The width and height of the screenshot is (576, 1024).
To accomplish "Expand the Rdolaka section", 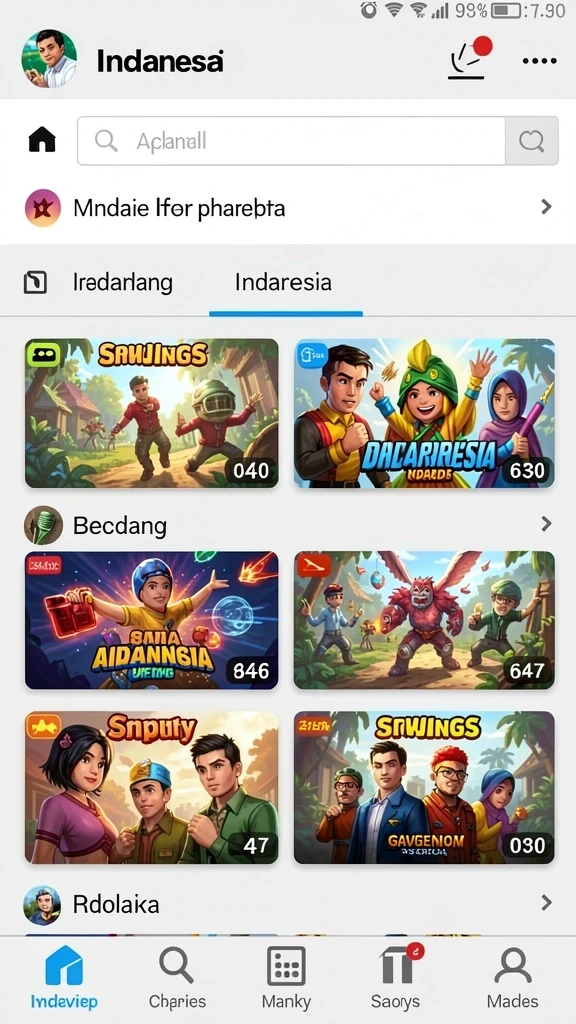I will coord(288,904).
